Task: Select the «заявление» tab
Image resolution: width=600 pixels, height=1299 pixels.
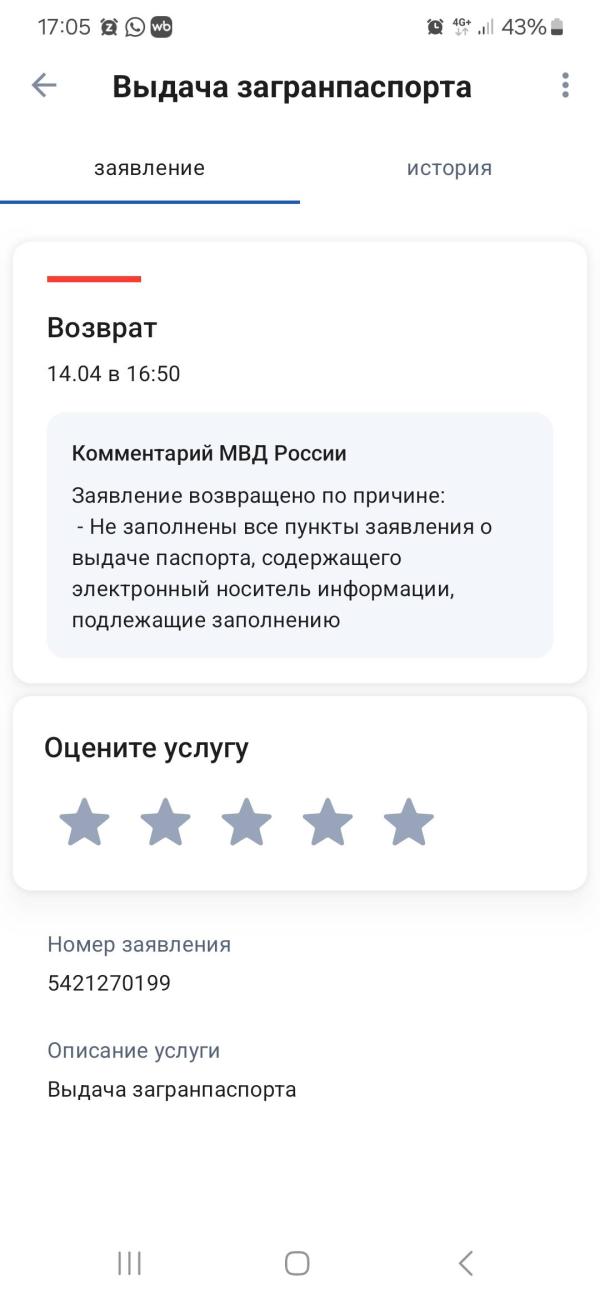Action: tap(150, 168)
